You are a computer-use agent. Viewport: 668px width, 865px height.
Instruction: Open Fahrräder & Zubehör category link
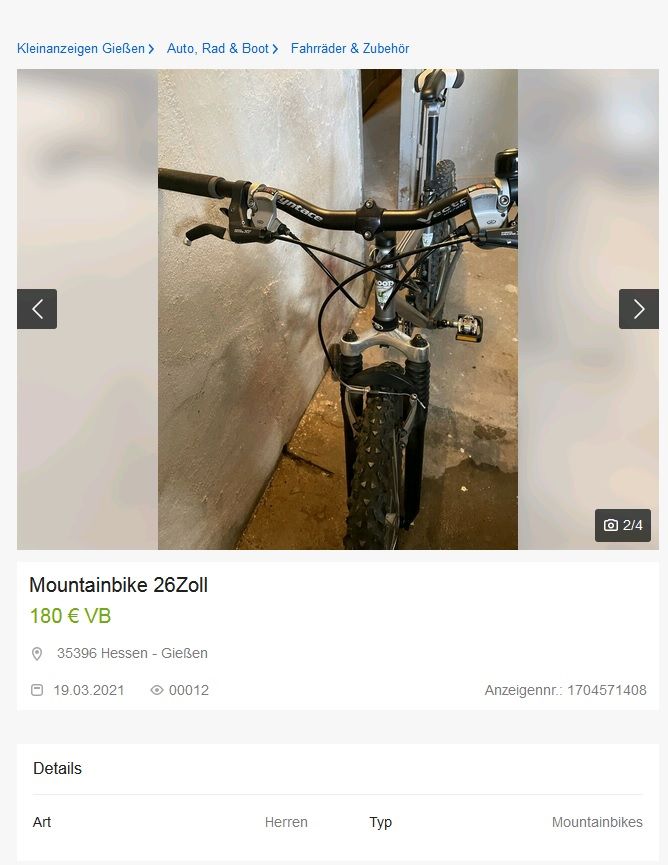click(350, 48)
